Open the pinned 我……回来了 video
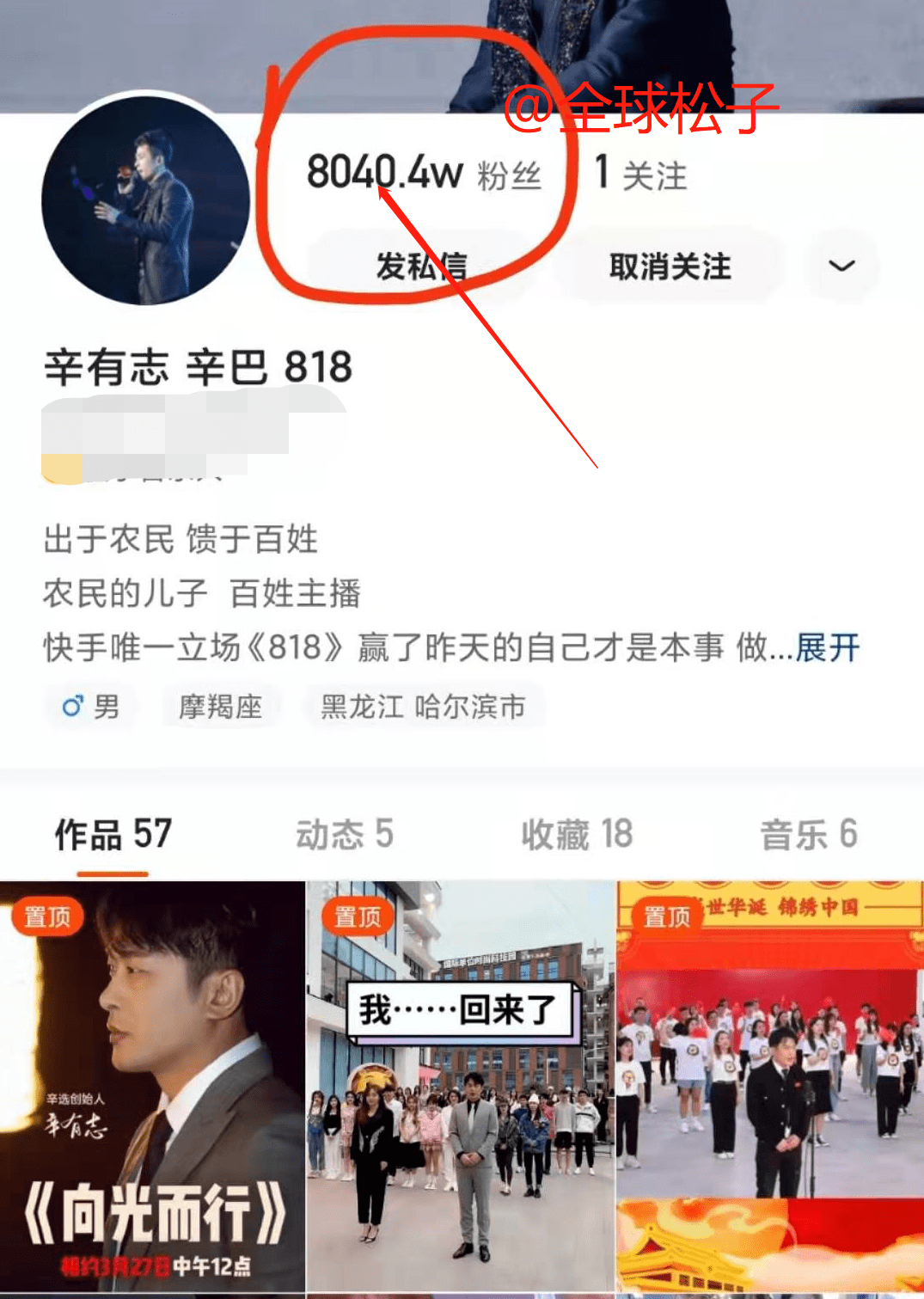 pos(461,1088)
